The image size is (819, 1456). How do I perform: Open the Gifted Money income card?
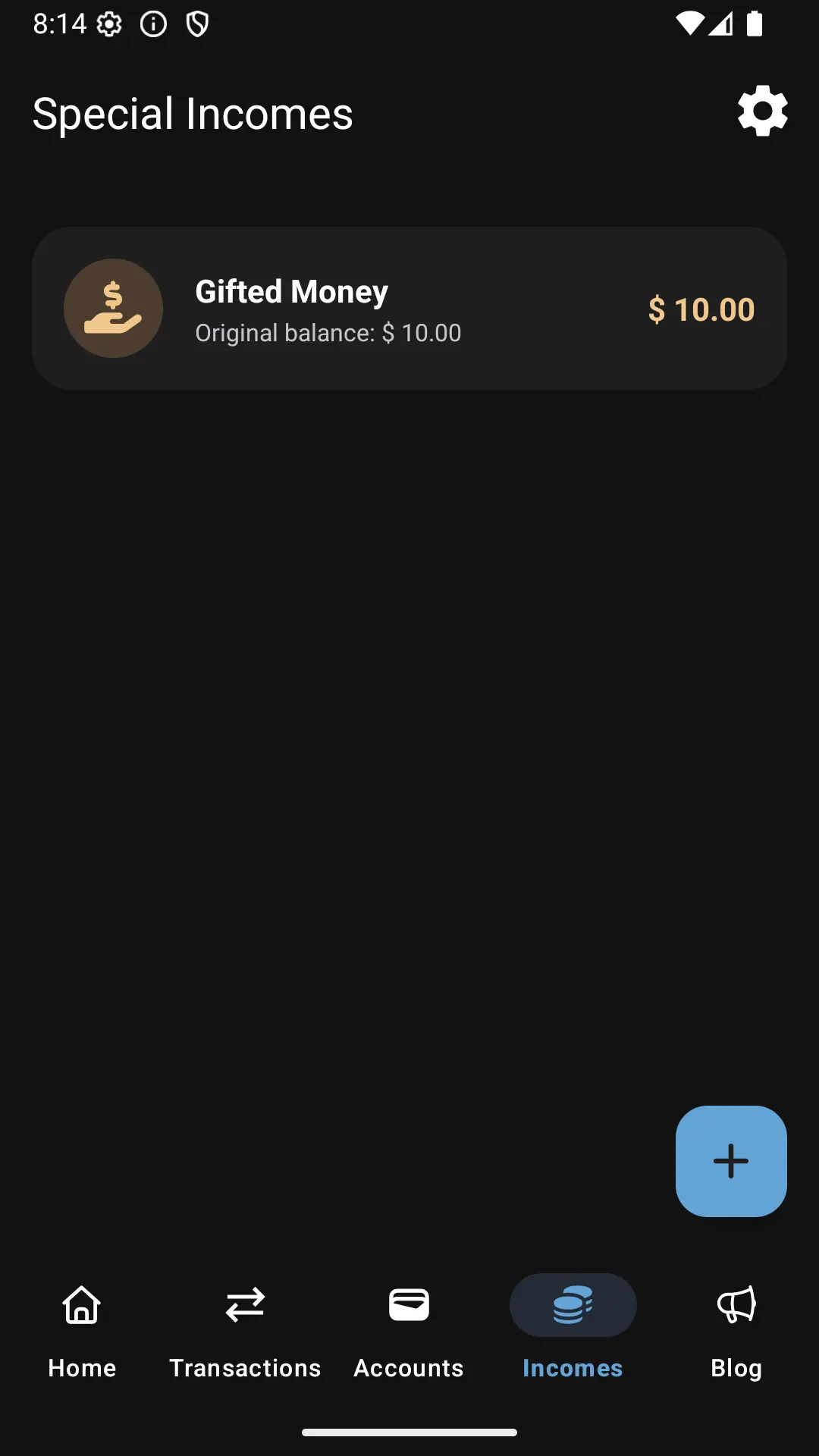coord(409,309)
